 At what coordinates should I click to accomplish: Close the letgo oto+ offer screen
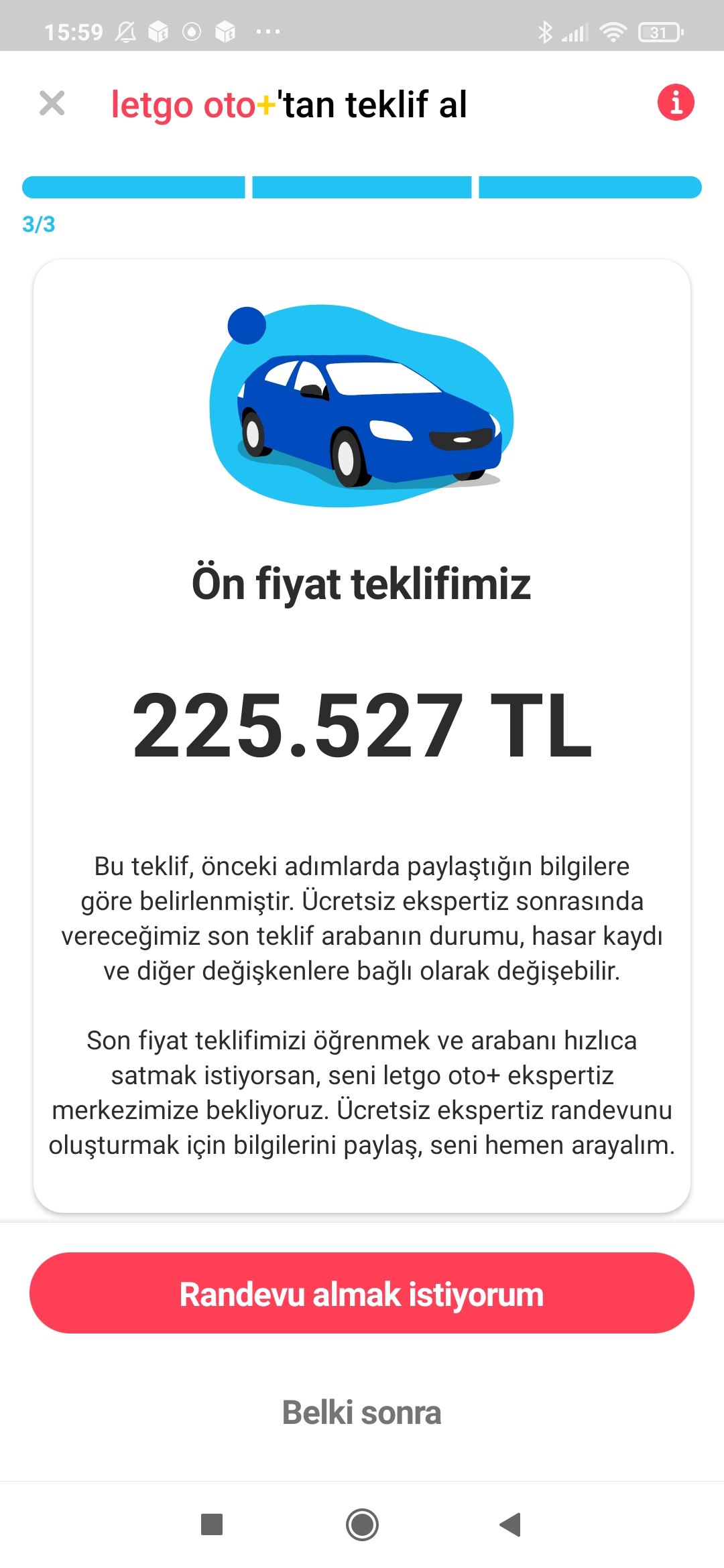(52, 104)
